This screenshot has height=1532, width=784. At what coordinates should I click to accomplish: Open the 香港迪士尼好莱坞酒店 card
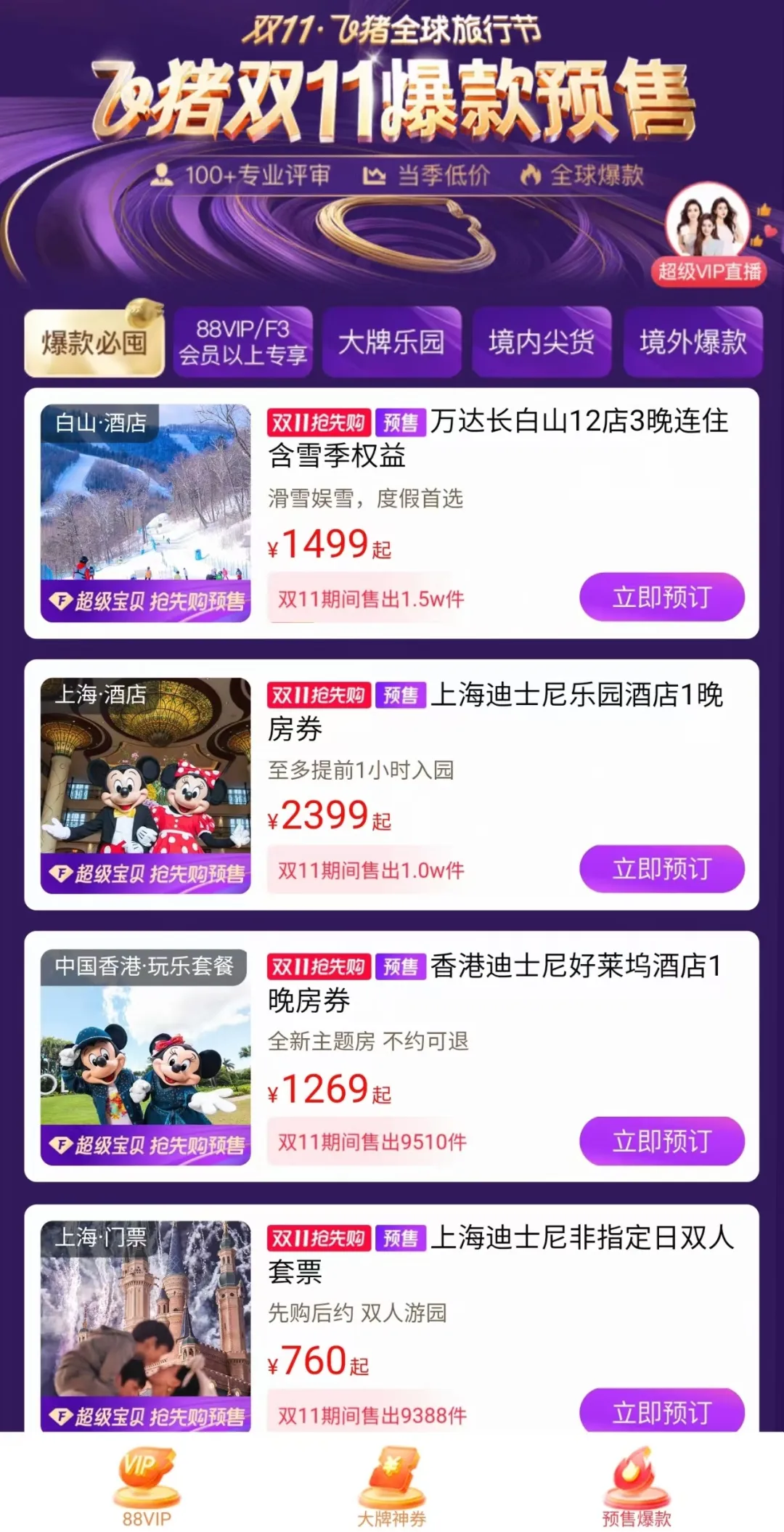tap(501, 983)
